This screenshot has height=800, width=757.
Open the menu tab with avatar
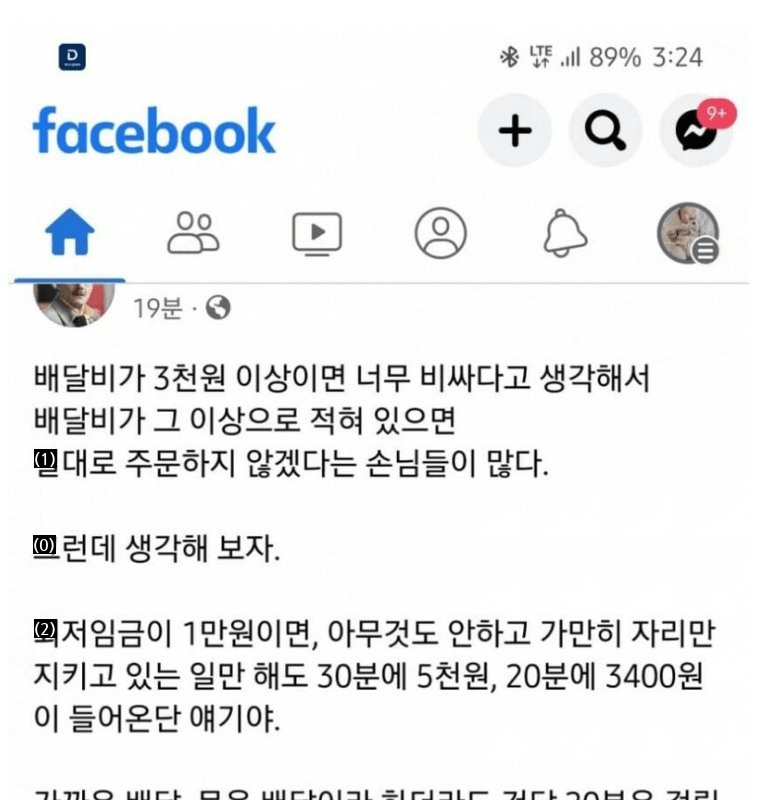coord(688,234)
